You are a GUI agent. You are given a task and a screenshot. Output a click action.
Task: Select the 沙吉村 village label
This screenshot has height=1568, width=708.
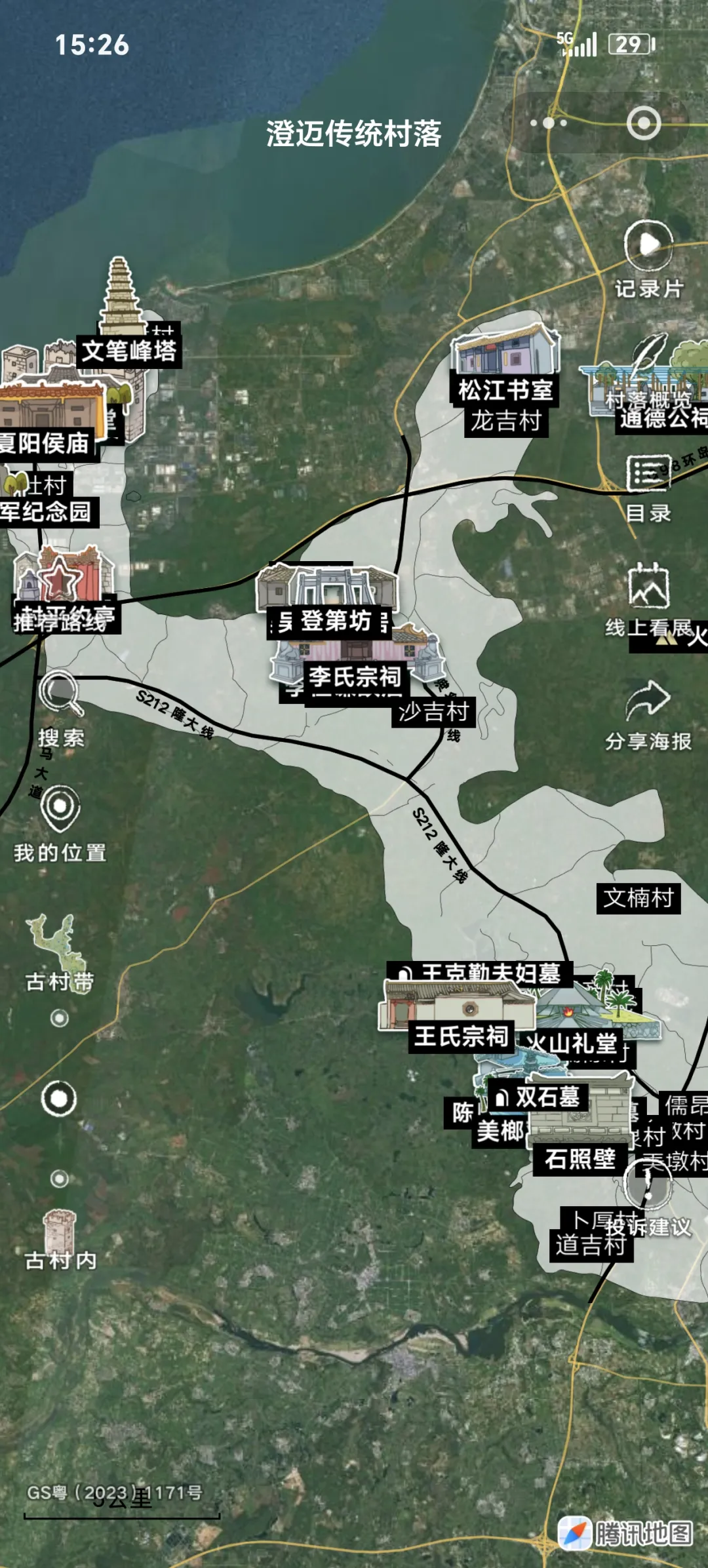click(433, 711)
